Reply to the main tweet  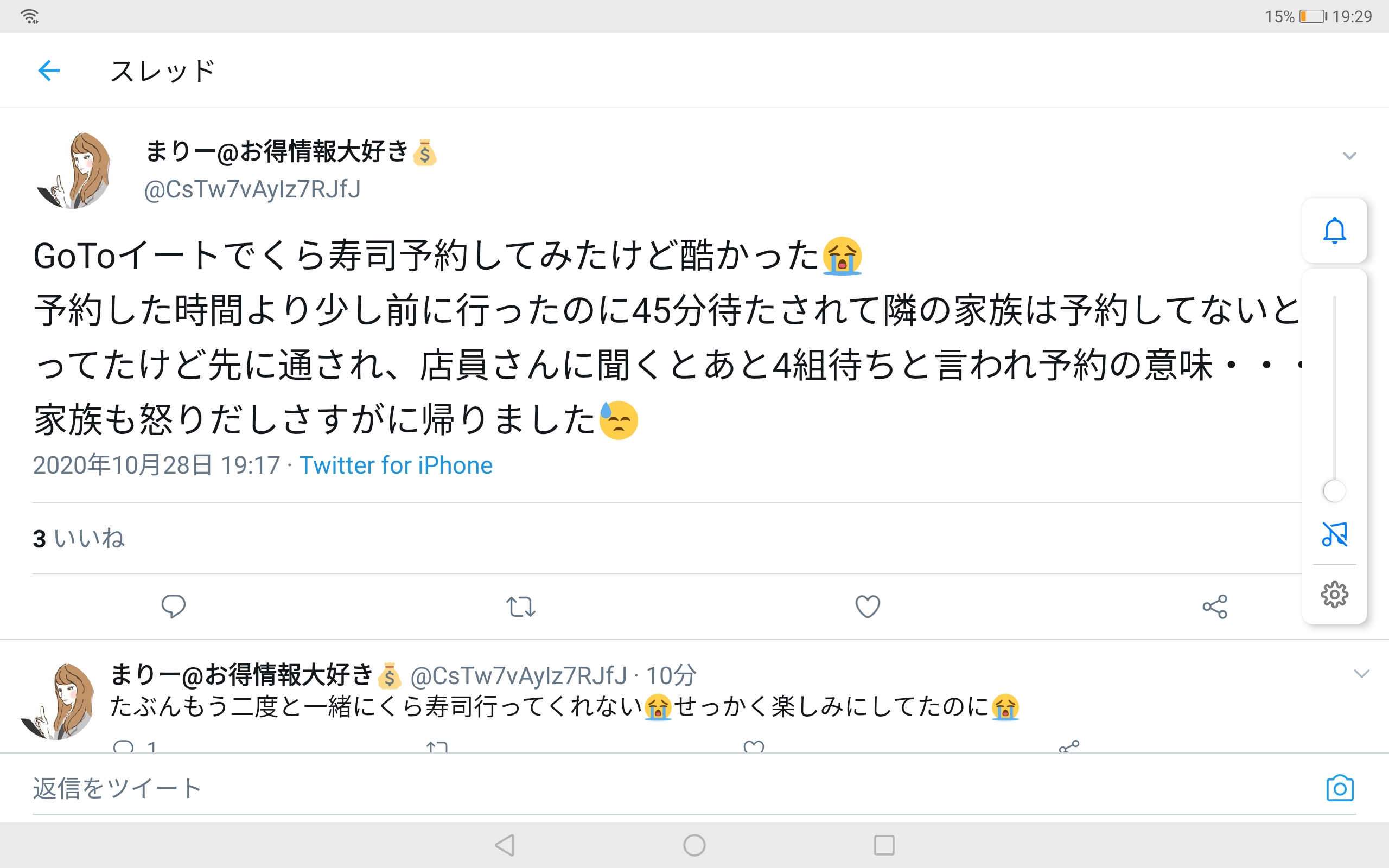click(x=173, y=606)
